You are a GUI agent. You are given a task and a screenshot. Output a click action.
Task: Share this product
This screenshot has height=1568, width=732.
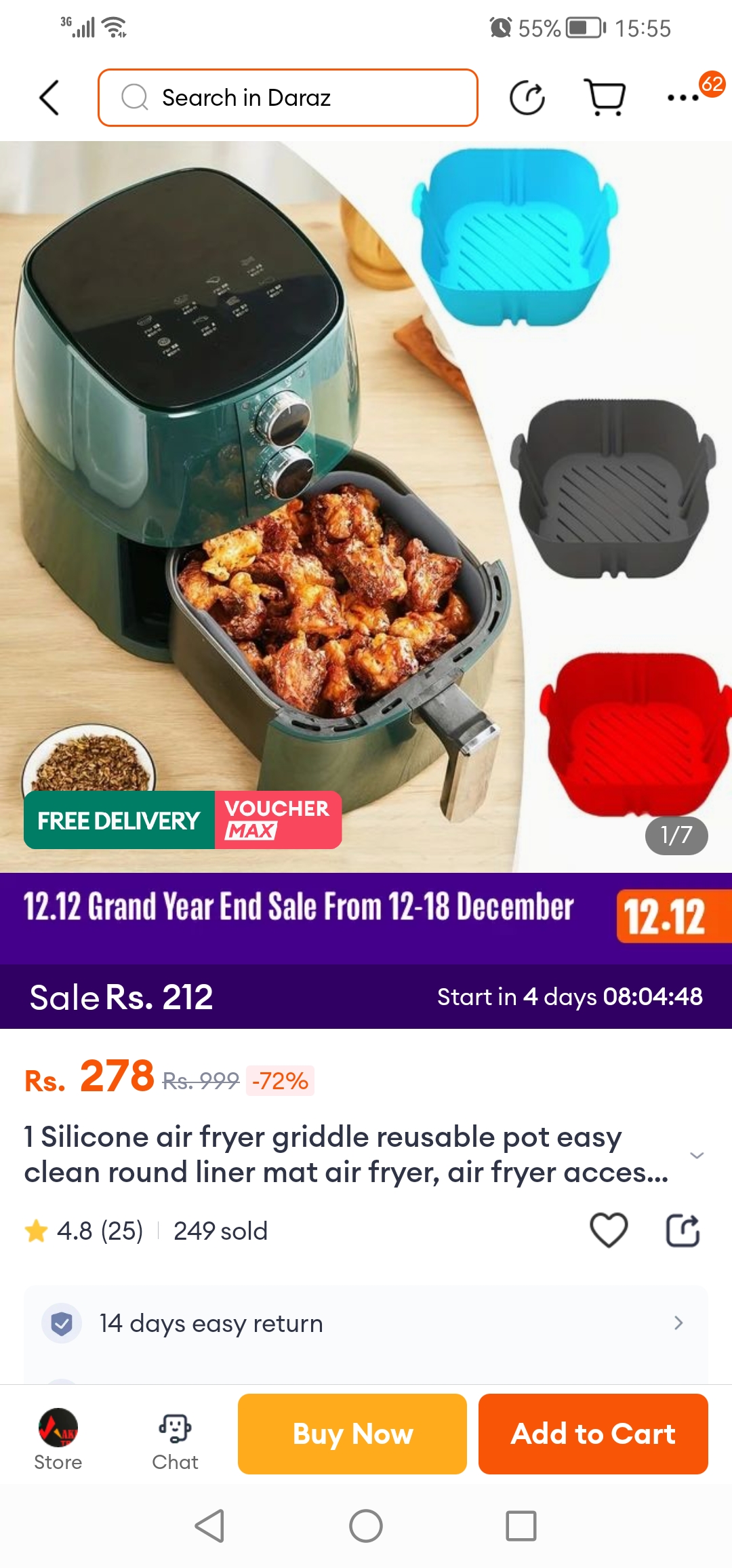pos(682,1230)
